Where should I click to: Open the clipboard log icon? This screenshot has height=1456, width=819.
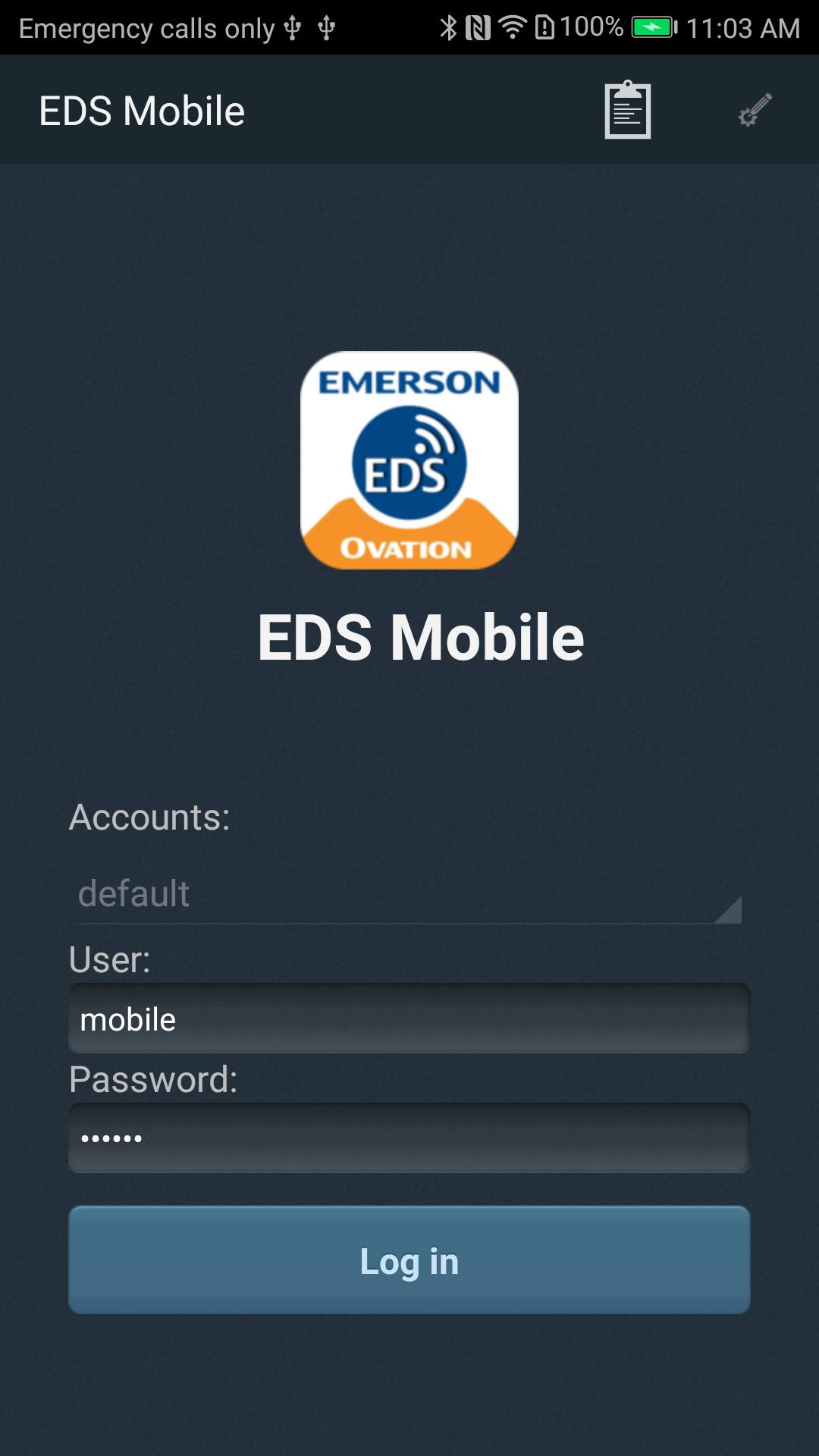pyautogui.click(x=627, y=111)
